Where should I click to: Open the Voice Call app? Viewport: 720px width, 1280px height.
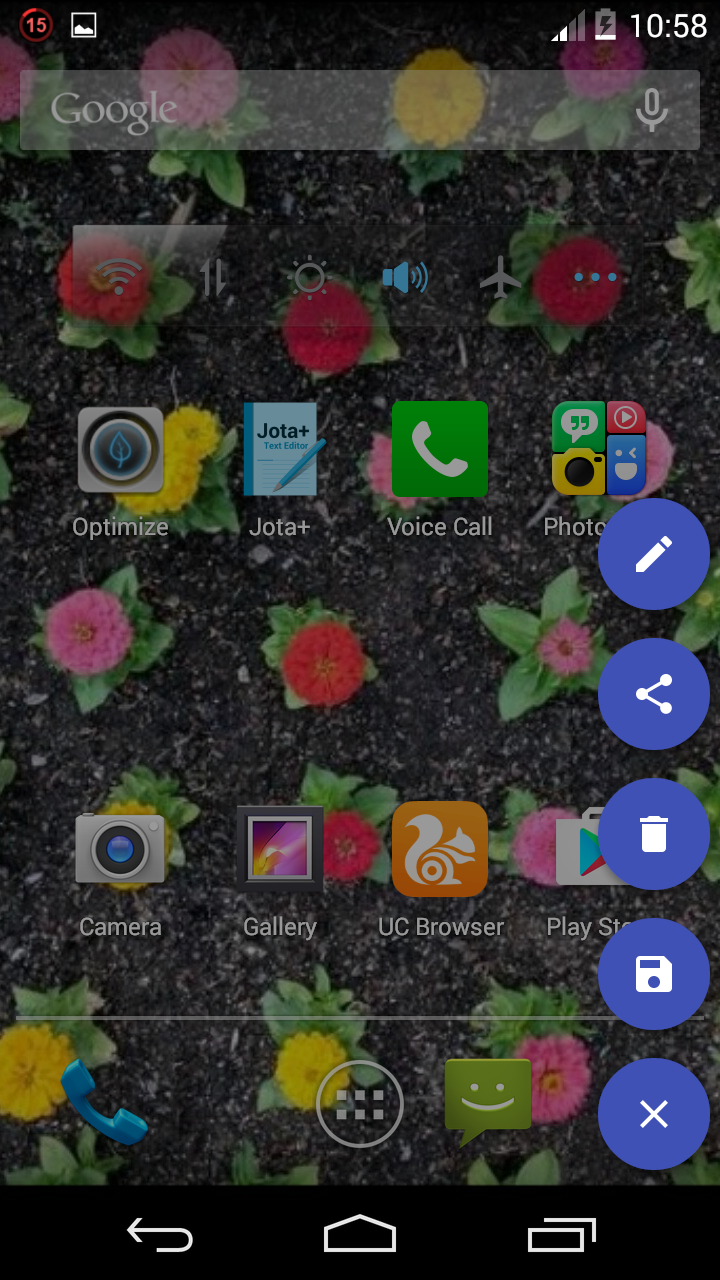[x=440, y=451]
